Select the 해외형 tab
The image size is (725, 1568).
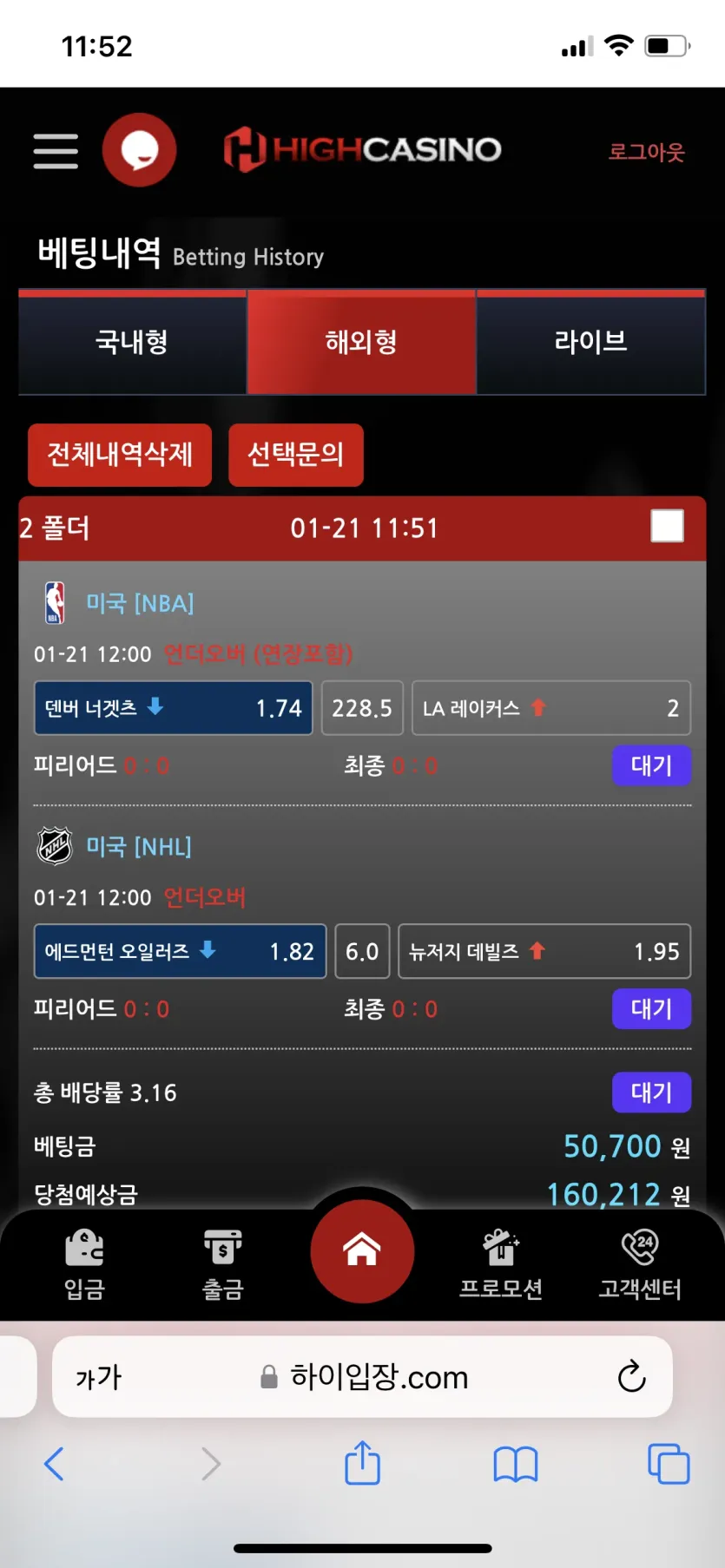pyautogui.click(x=361, y=342)
